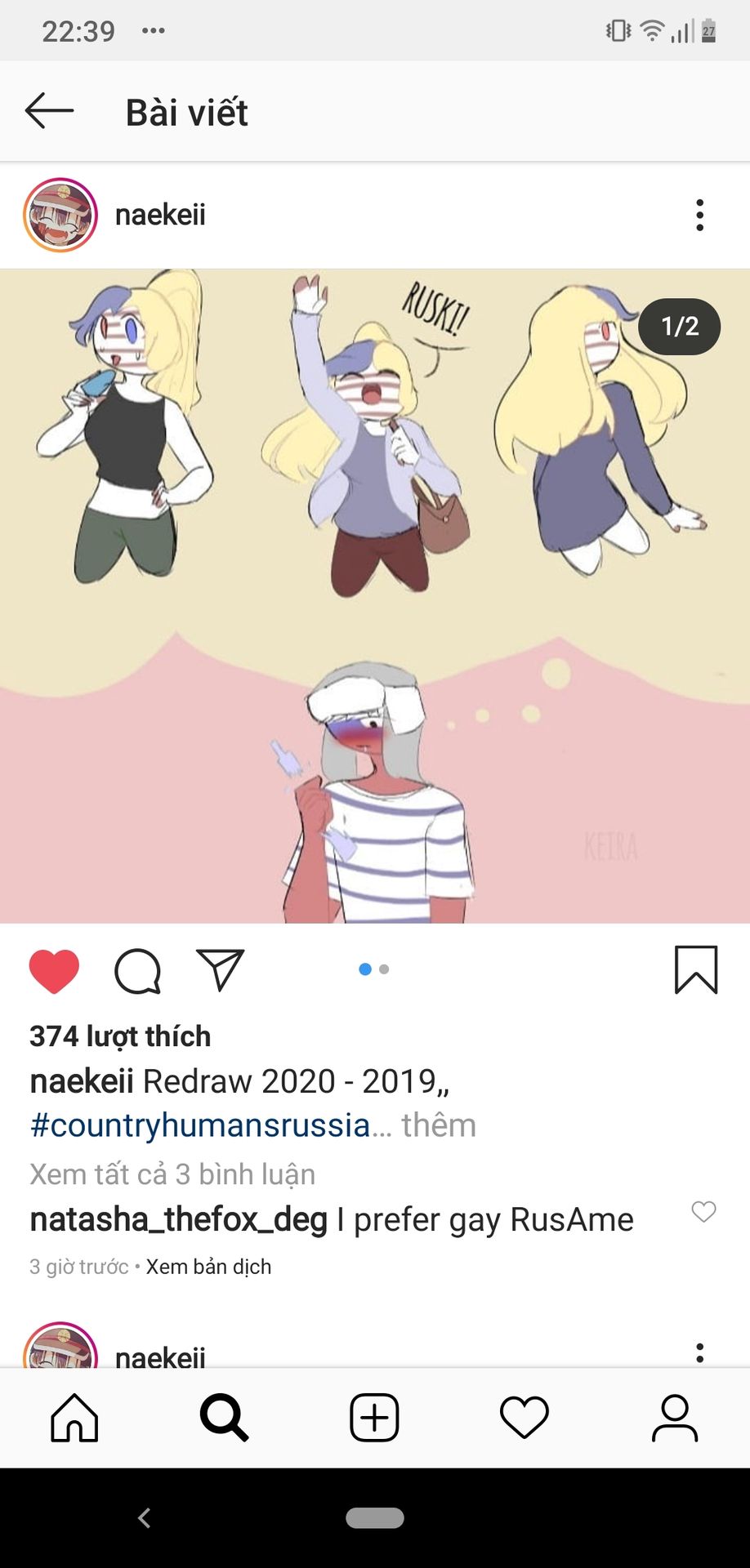Open overflow menu for the first naekeii post

coord(699,215)
